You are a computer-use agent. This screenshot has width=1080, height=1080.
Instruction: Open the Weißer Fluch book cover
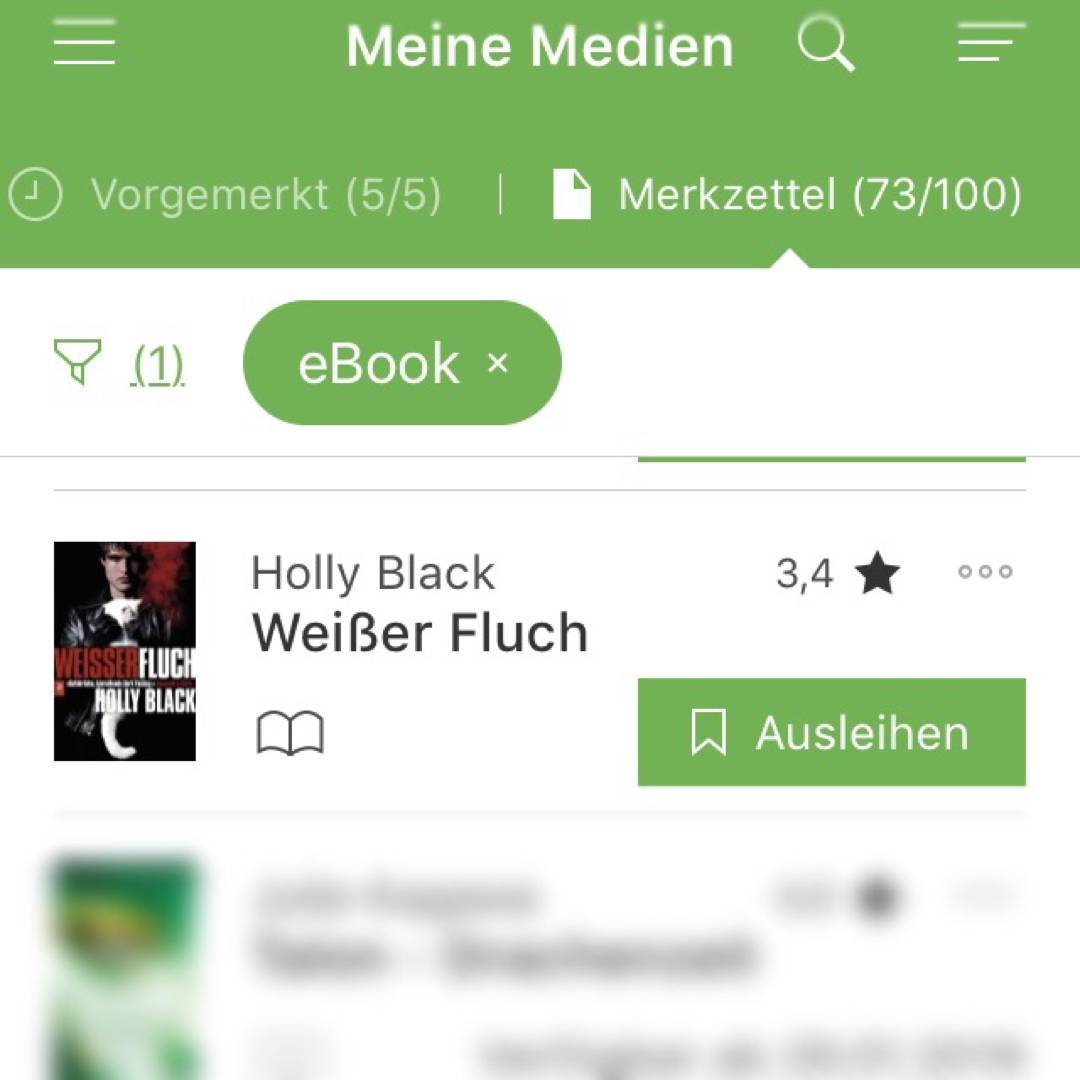[125, 651]
